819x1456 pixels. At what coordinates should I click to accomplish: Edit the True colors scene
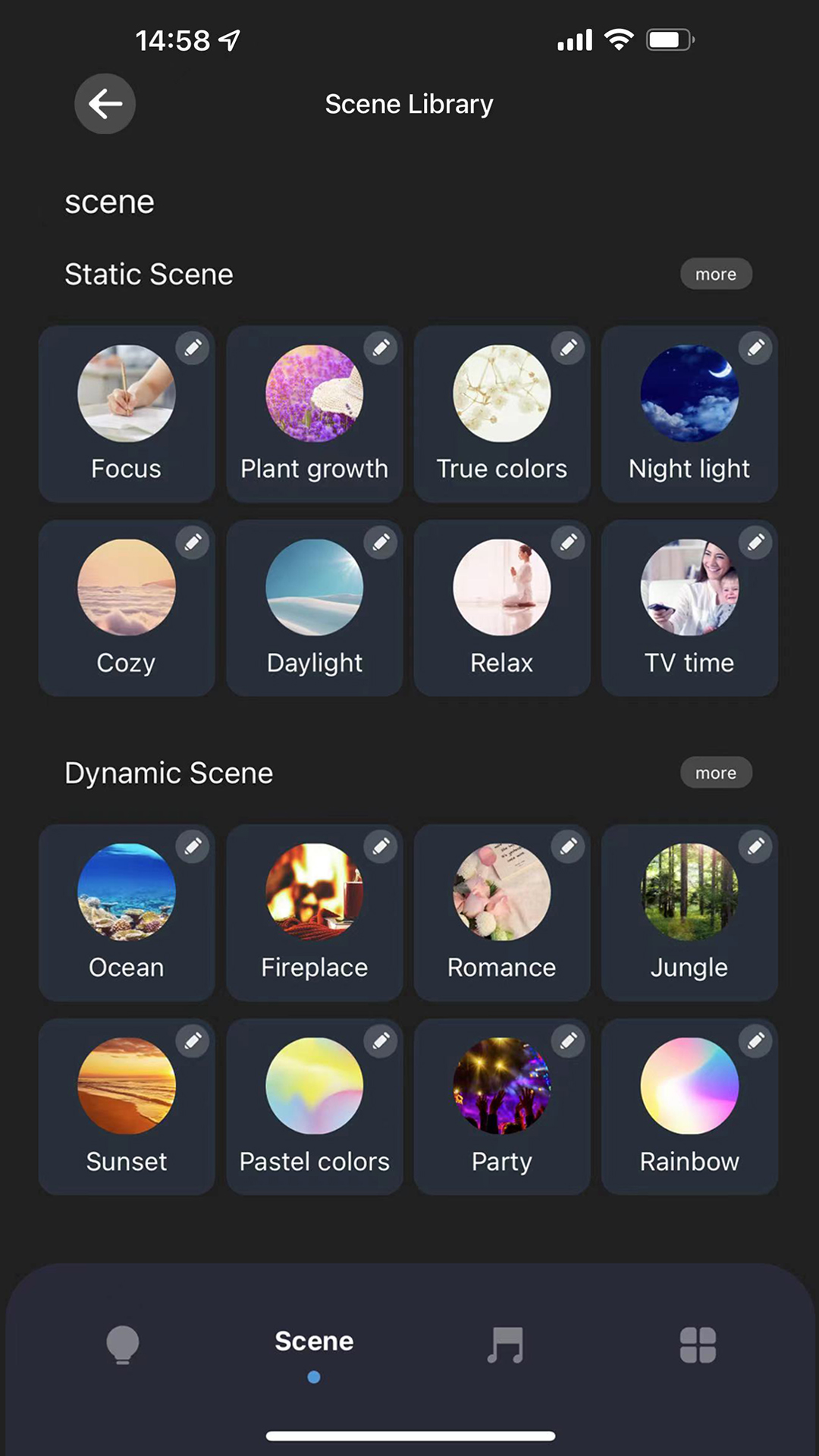[569, 348]
